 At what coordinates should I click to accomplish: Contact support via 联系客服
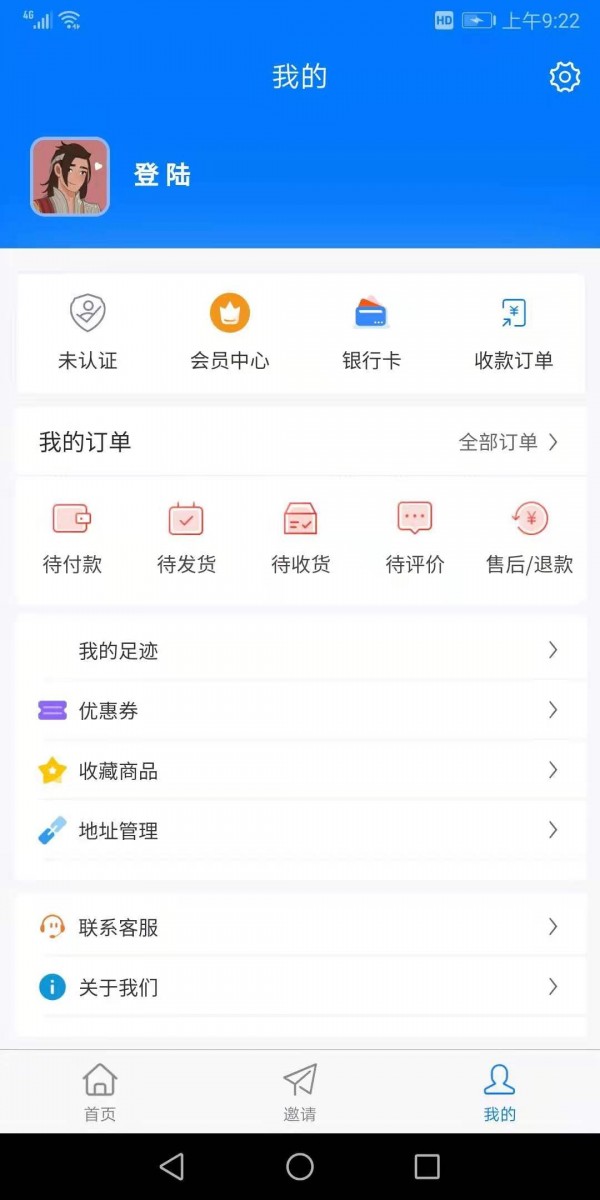pos(300,928)
